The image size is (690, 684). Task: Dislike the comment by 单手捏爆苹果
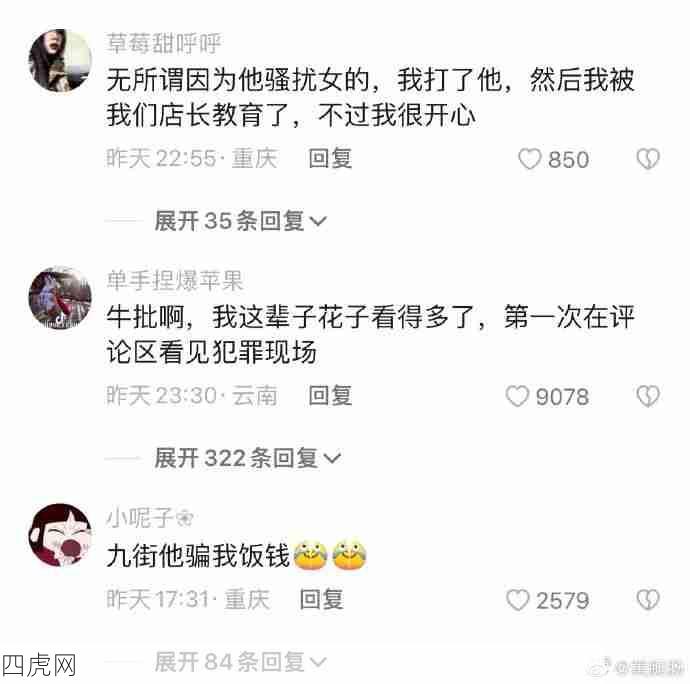click(648, 397)
